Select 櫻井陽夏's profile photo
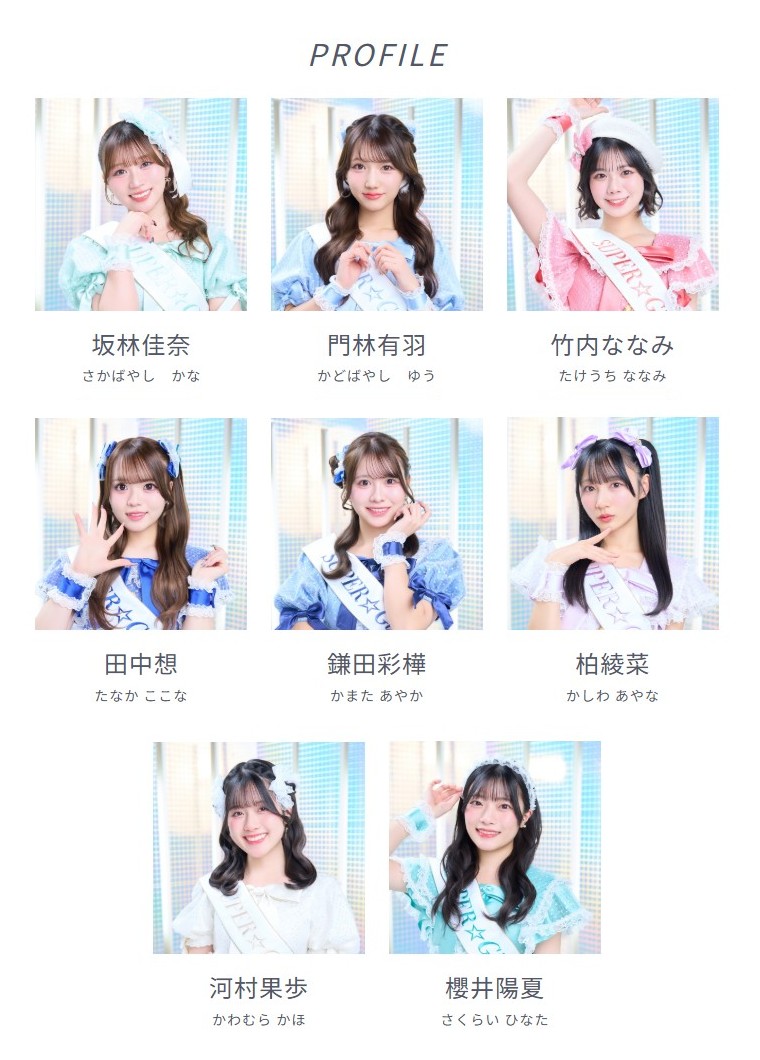Screen dimensions: 760x1060 (495, 847)
